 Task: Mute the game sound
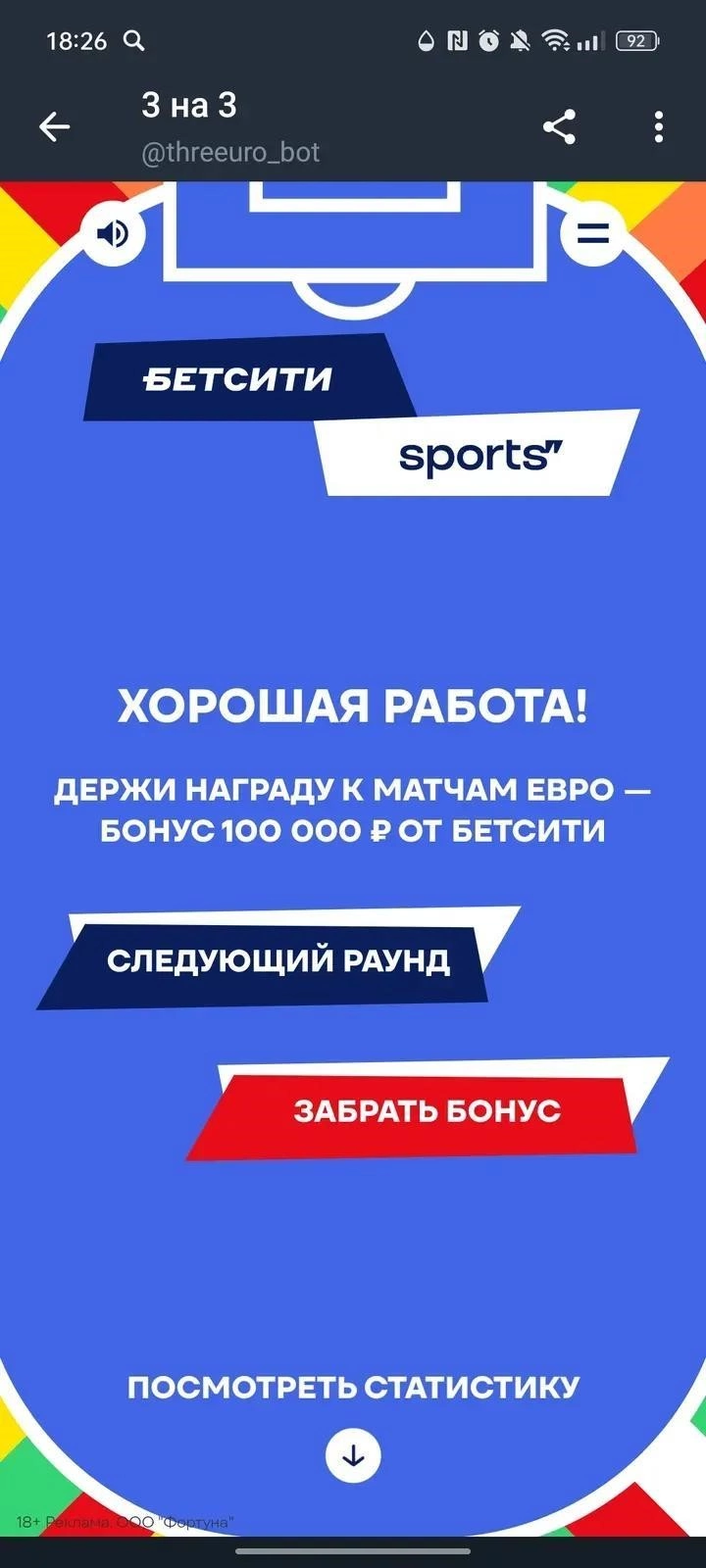pyautogui.click(x=113, y=233)
